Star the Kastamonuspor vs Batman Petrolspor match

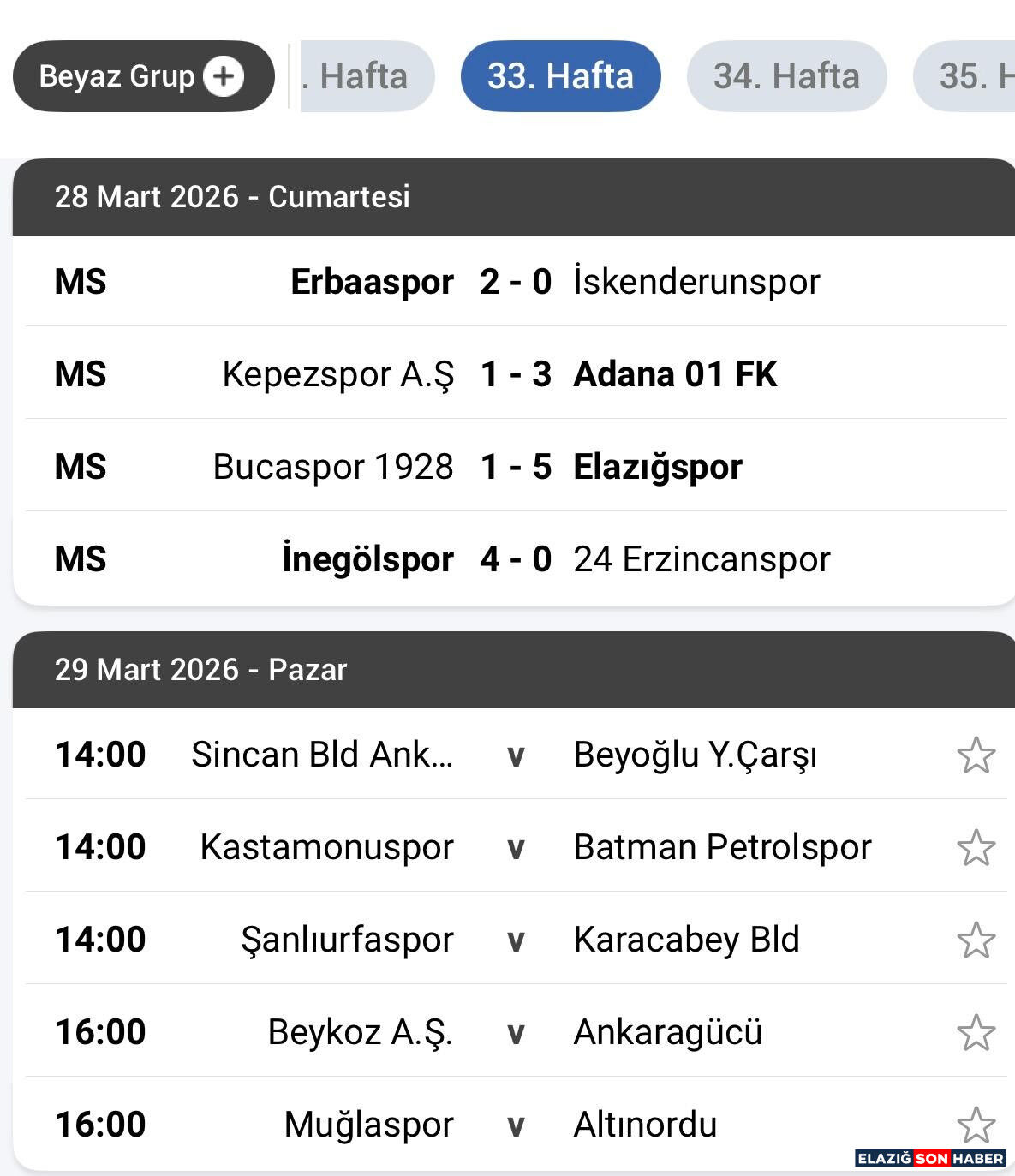pos(976,847)
